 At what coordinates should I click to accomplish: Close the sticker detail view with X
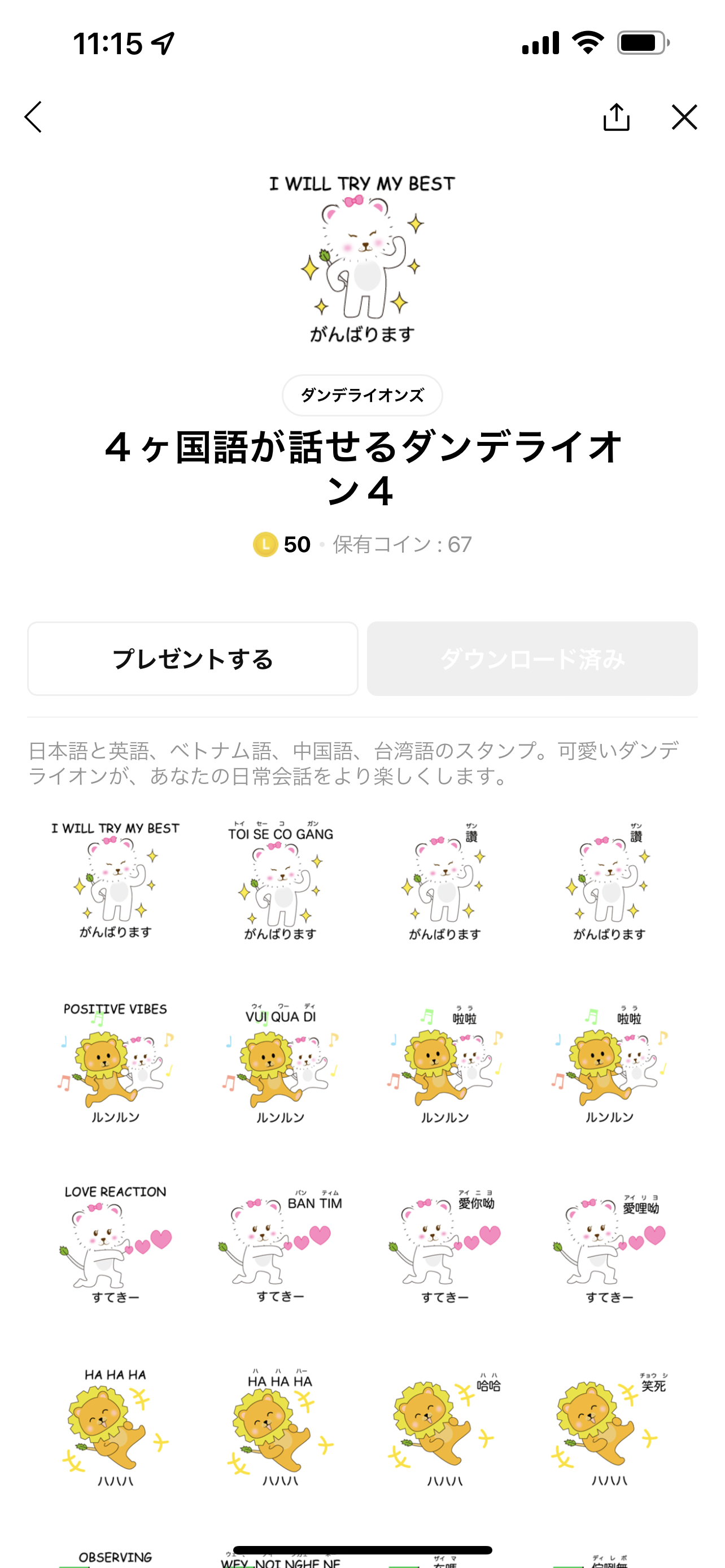[685, 117]
